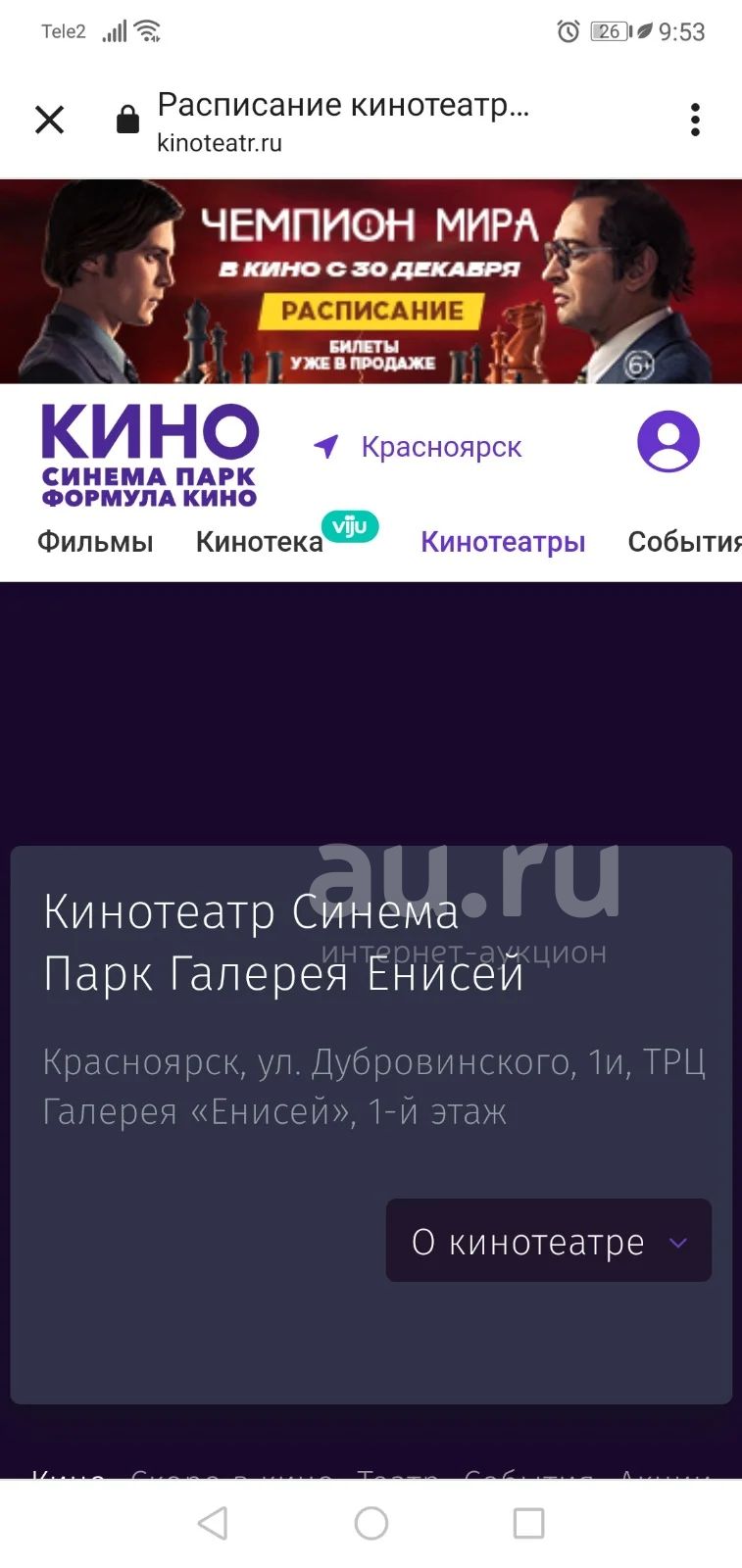Go to the home screen

point(371,1523)
